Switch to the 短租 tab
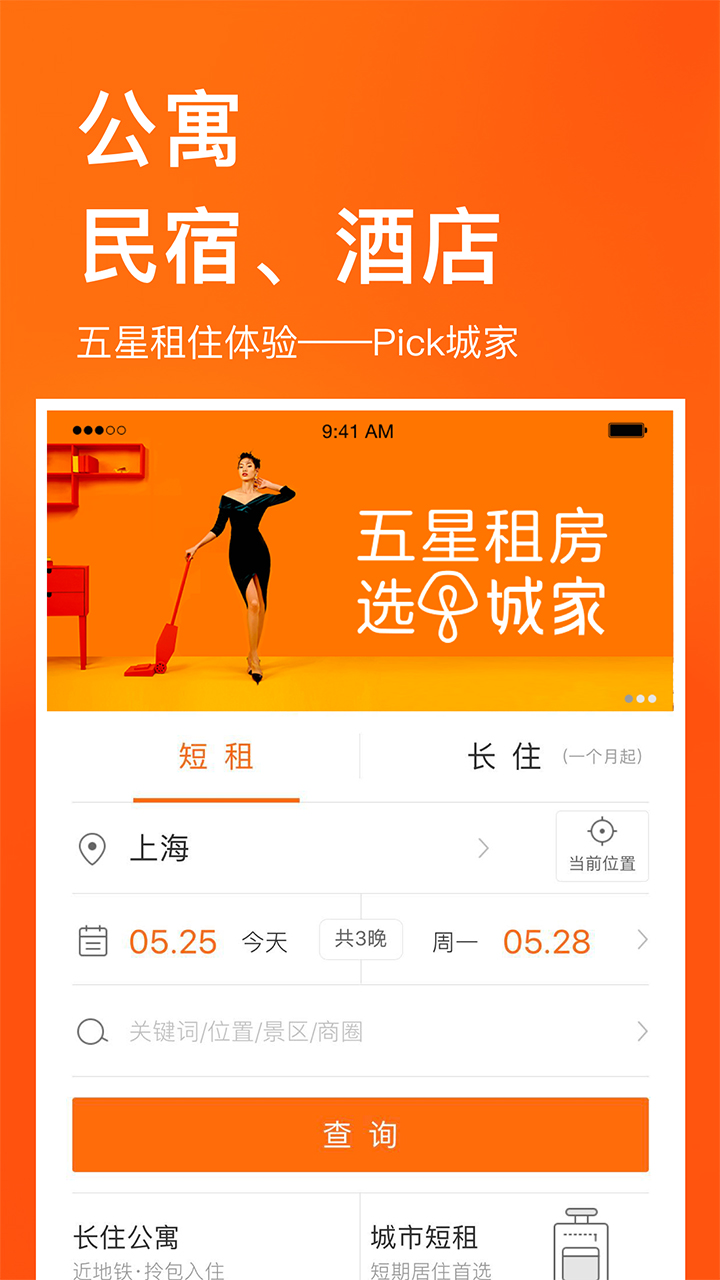 click(x=216, y=757)
